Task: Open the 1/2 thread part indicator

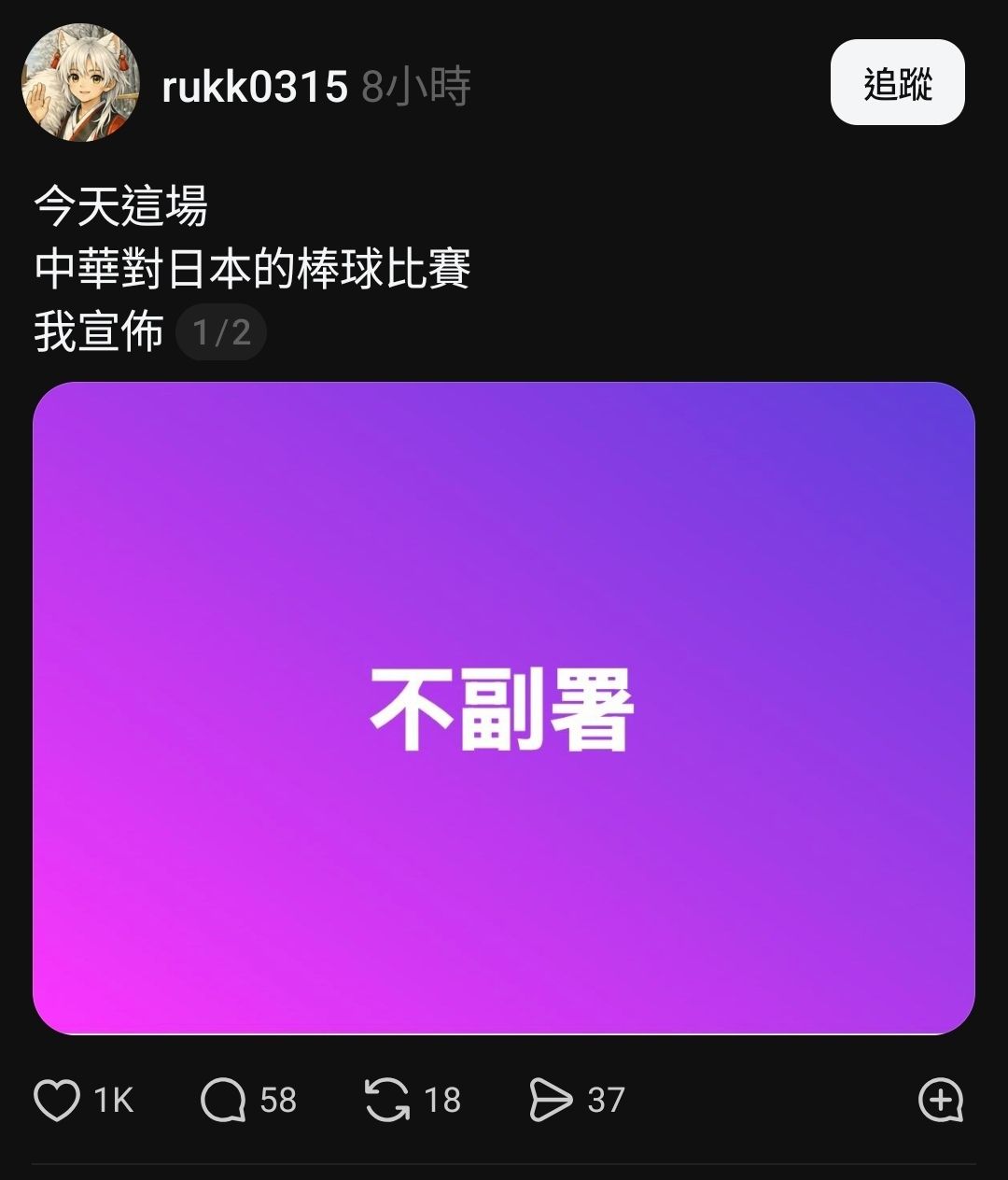Action: click(x=221, y=332)
